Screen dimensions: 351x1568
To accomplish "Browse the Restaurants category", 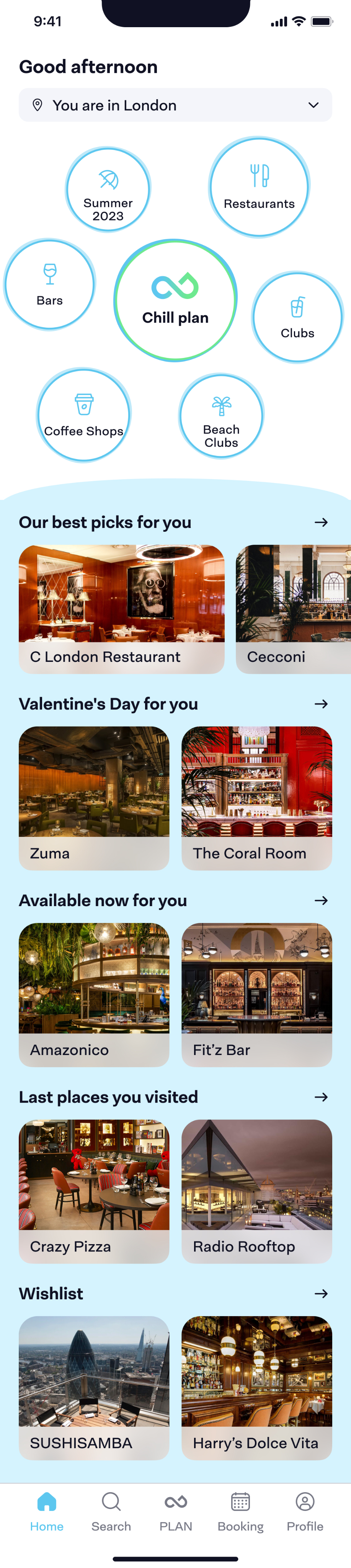I will click(259, 187).
